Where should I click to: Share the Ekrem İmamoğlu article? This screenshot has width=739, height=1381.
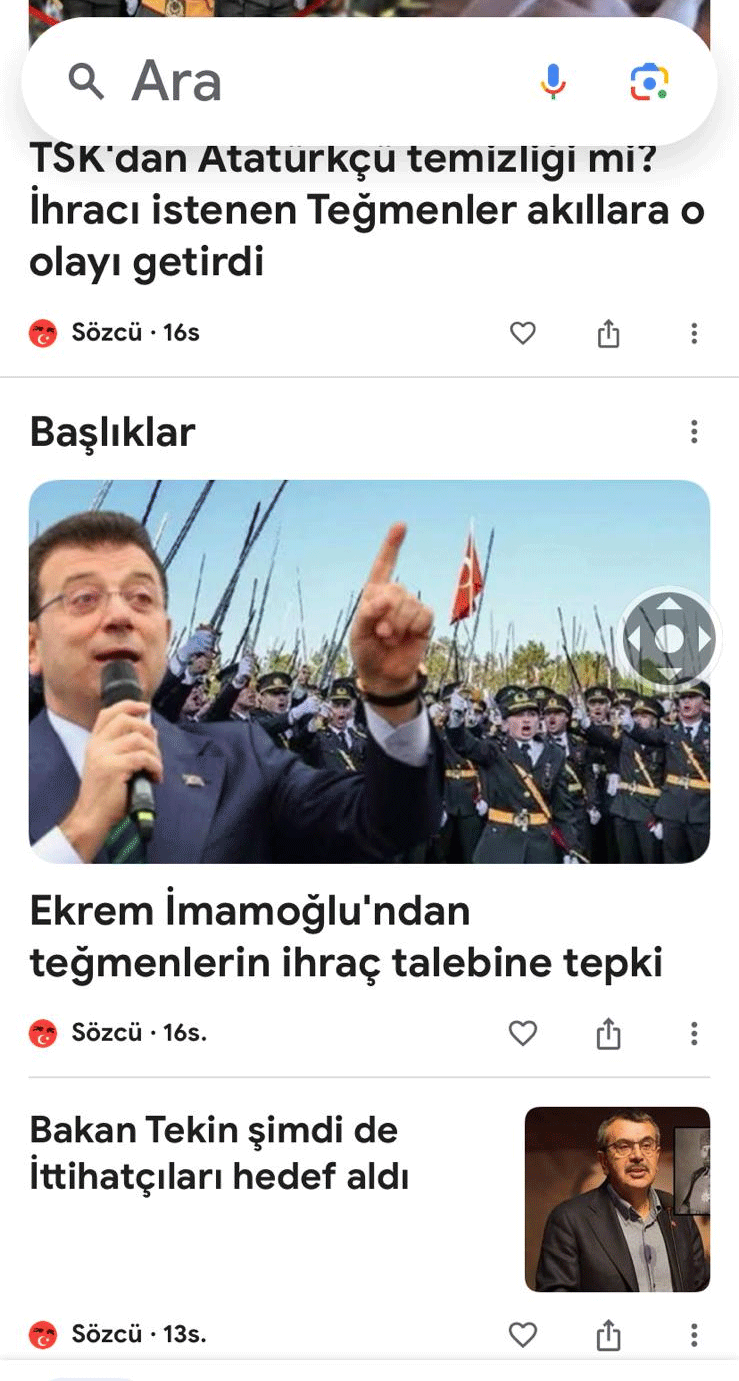pyautogui.click(x=608, y=1033)
